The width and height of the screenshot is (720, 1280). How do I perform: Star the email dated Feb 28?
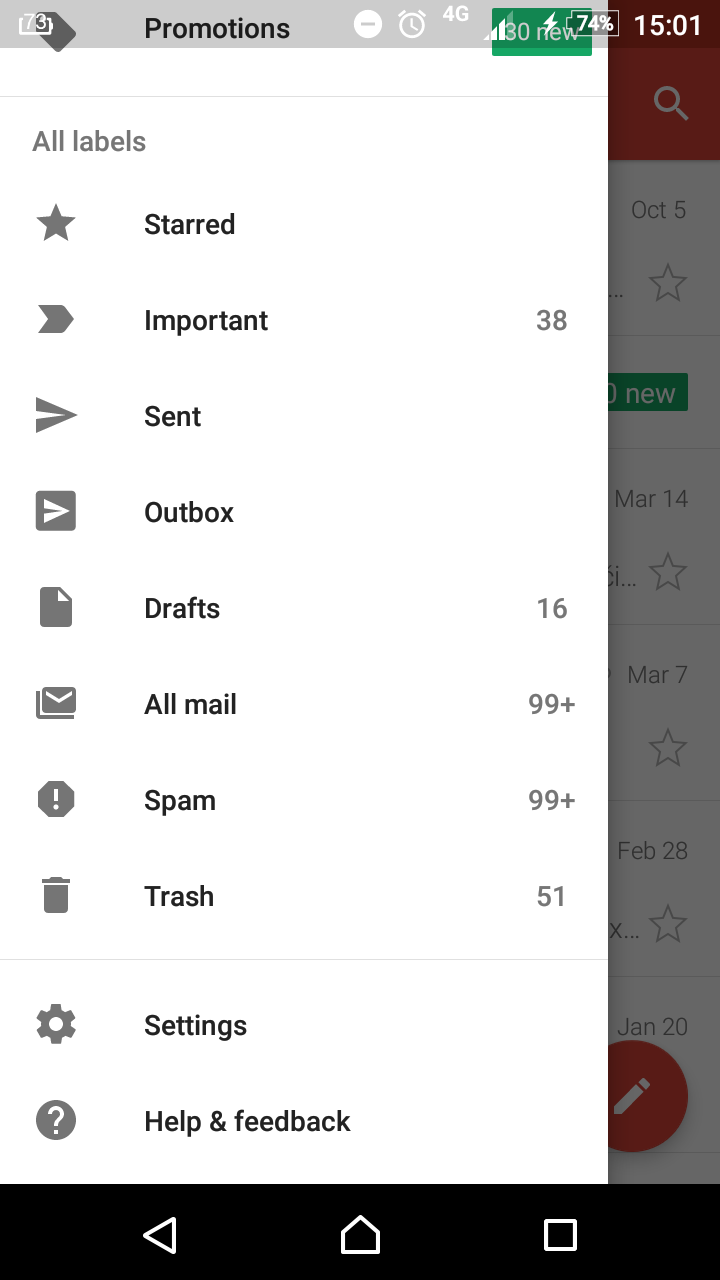click(x=667, y=923)
